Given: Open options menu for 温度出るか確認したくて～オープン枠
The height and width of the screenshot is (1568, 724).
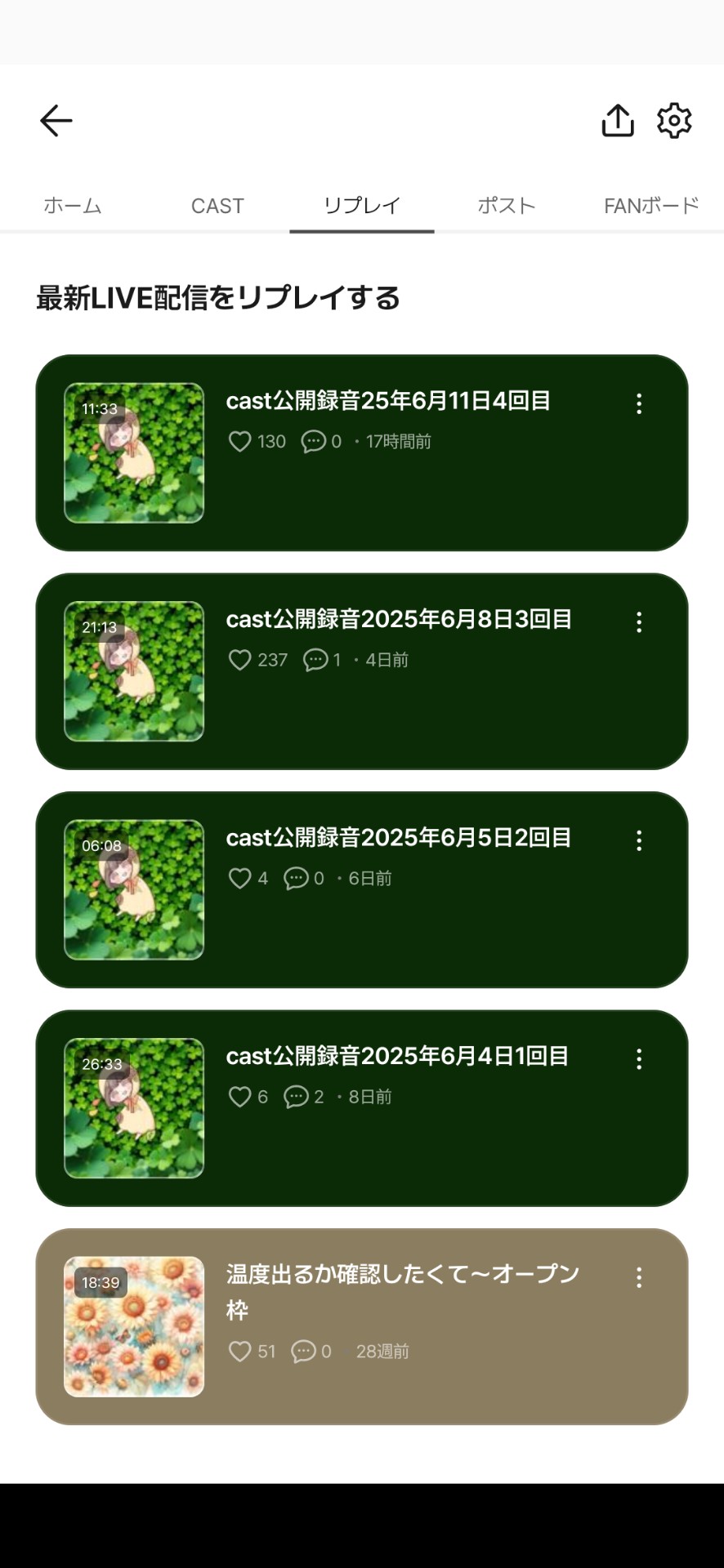Looking at the screenshot, I should (x=638, y=1277).
